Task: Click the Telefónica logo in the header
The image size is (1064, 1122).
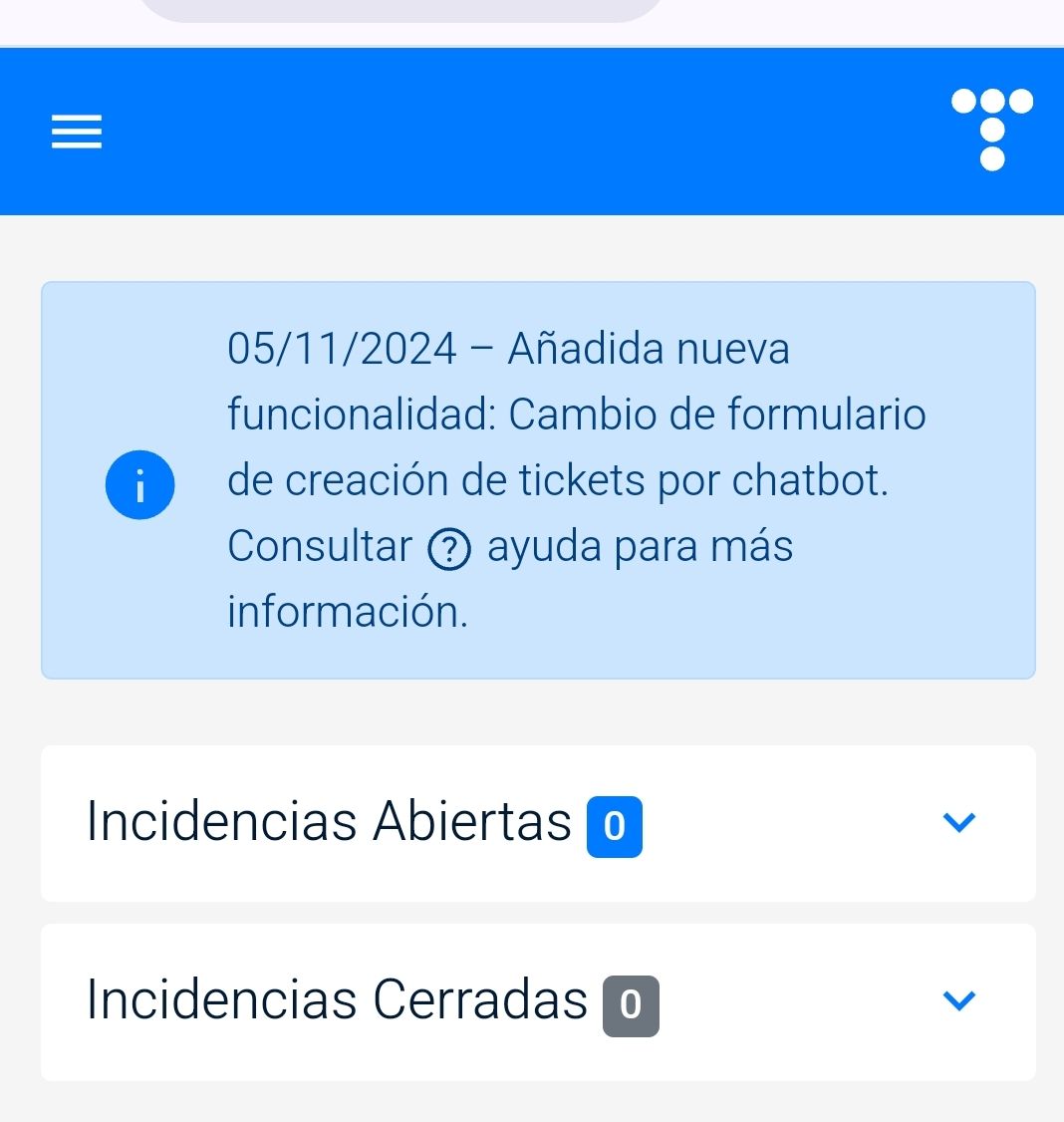Action: coord(991,130)
